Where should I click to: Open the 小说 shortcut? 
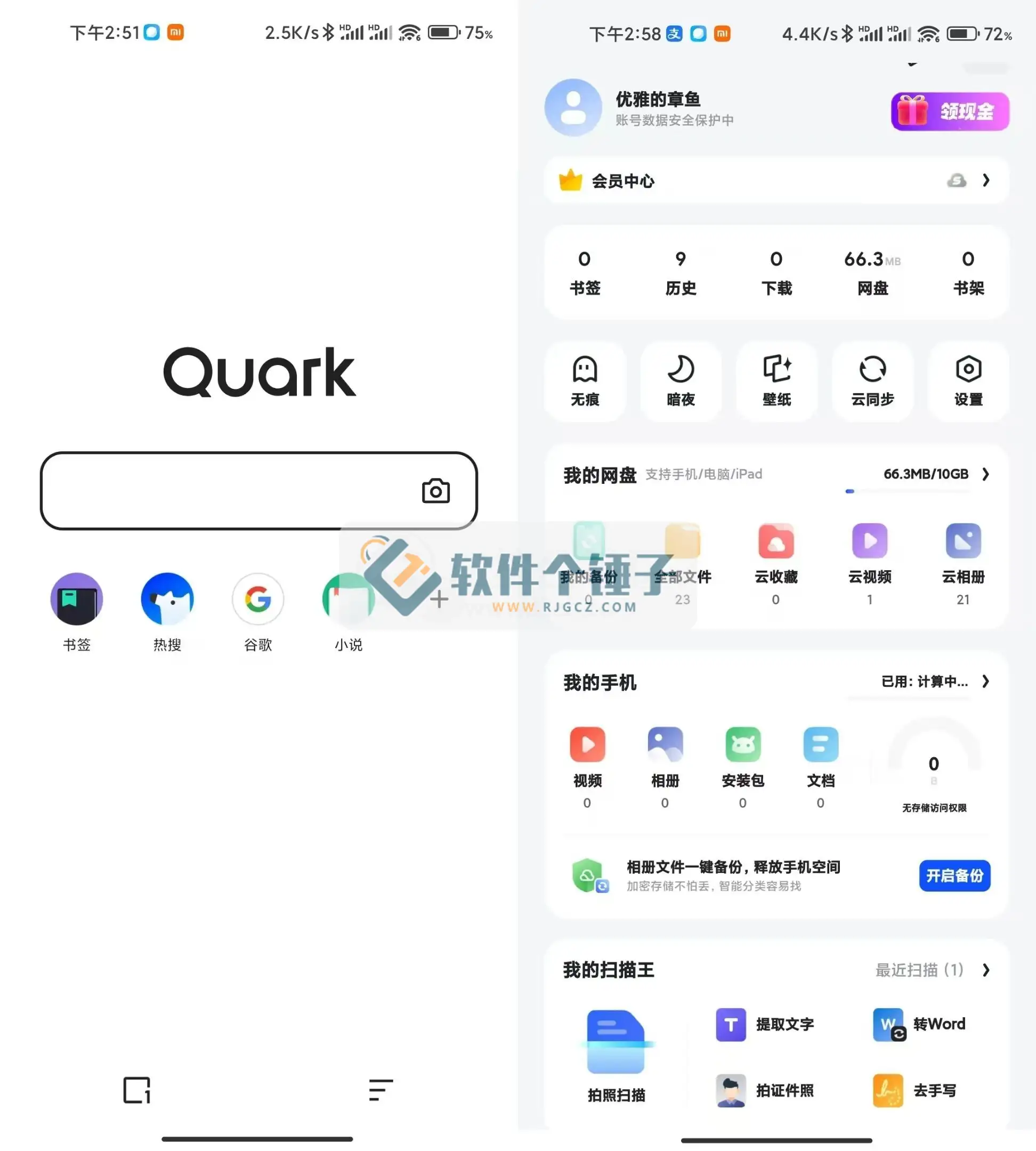pyautogui.click(x=348, y=599)
